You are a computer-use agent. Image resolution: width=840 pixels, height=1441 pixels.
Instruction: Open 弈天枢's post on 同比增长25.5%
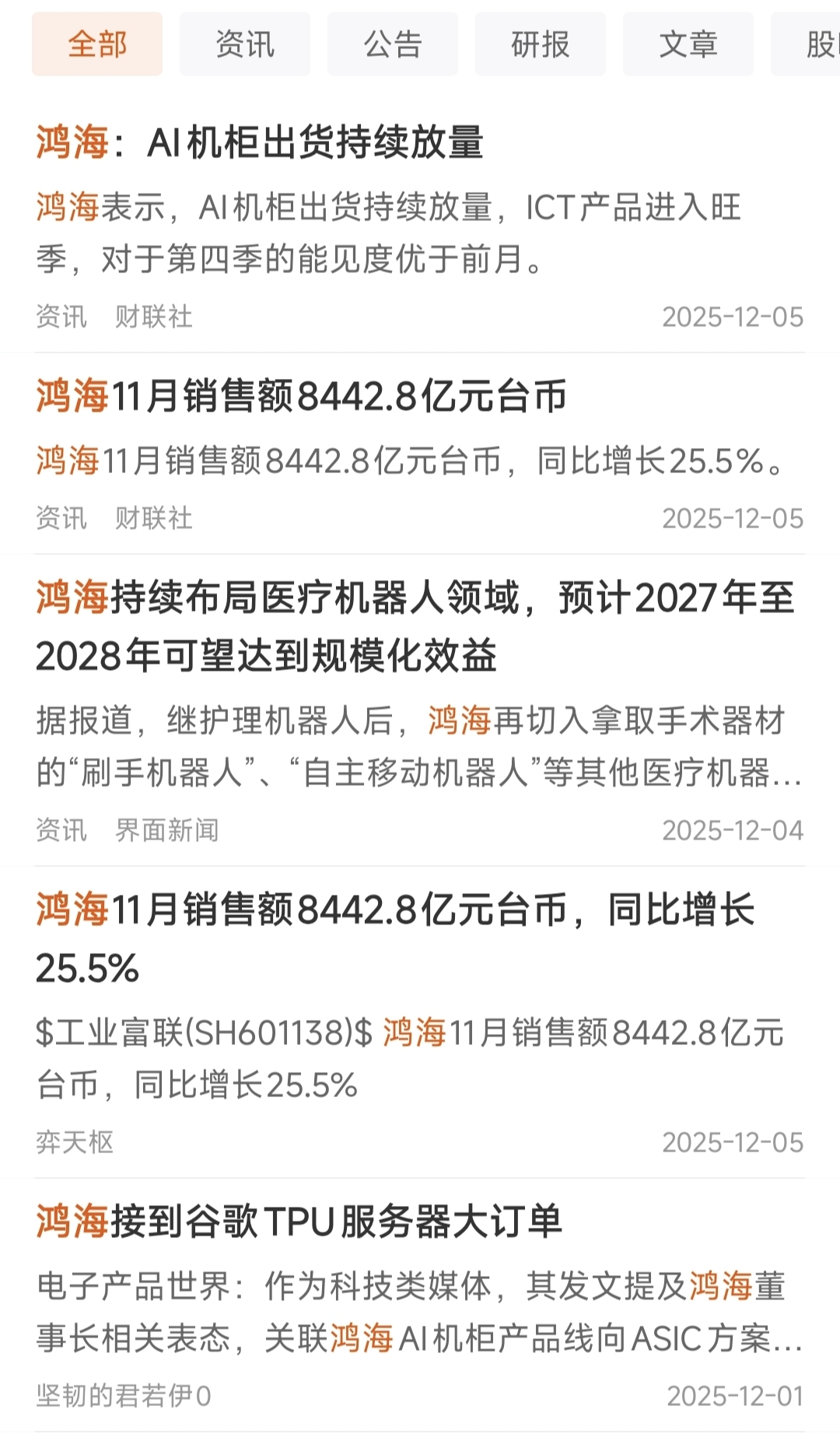pos(395,938)
